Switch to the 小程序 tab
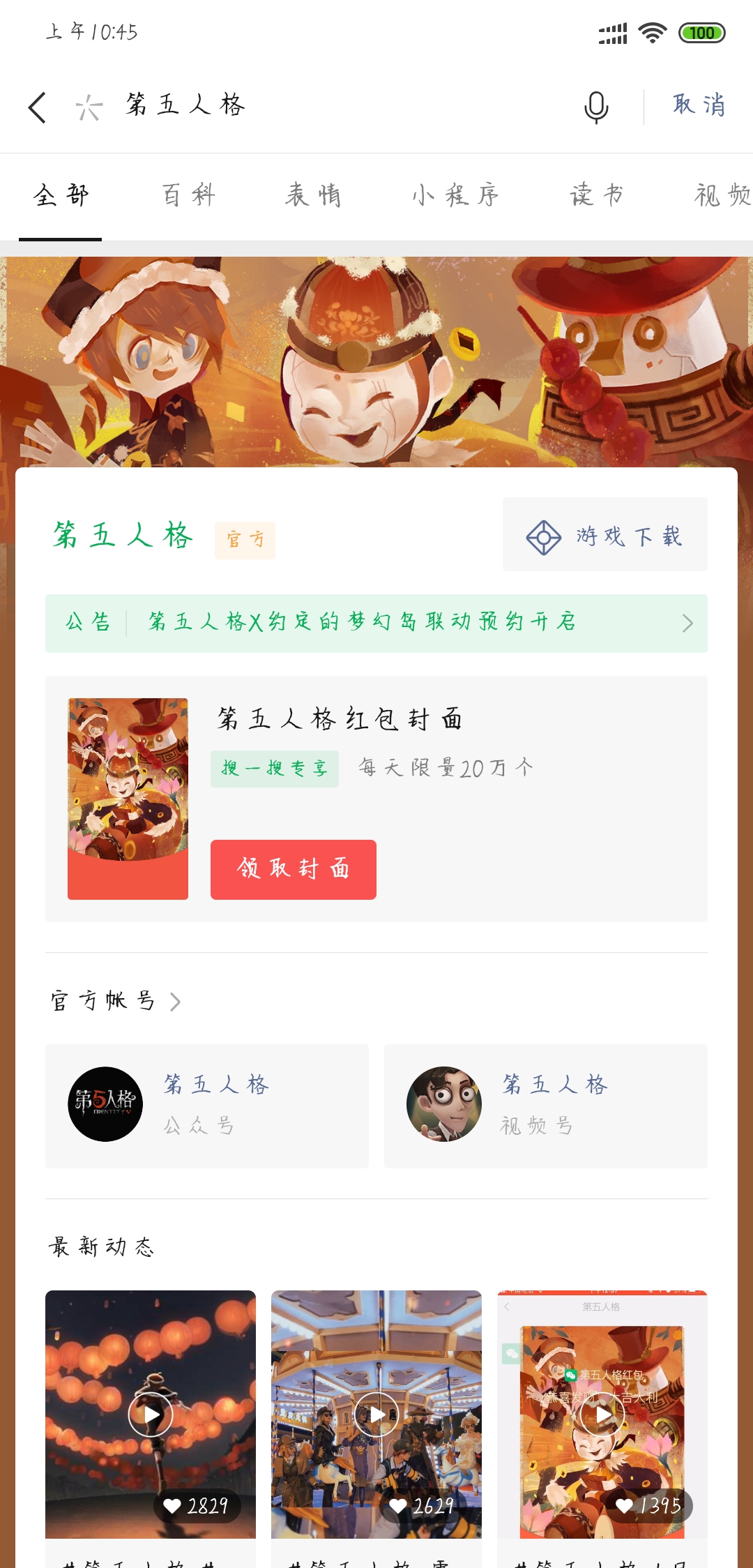753x1568 pixels. pos(455,195)
